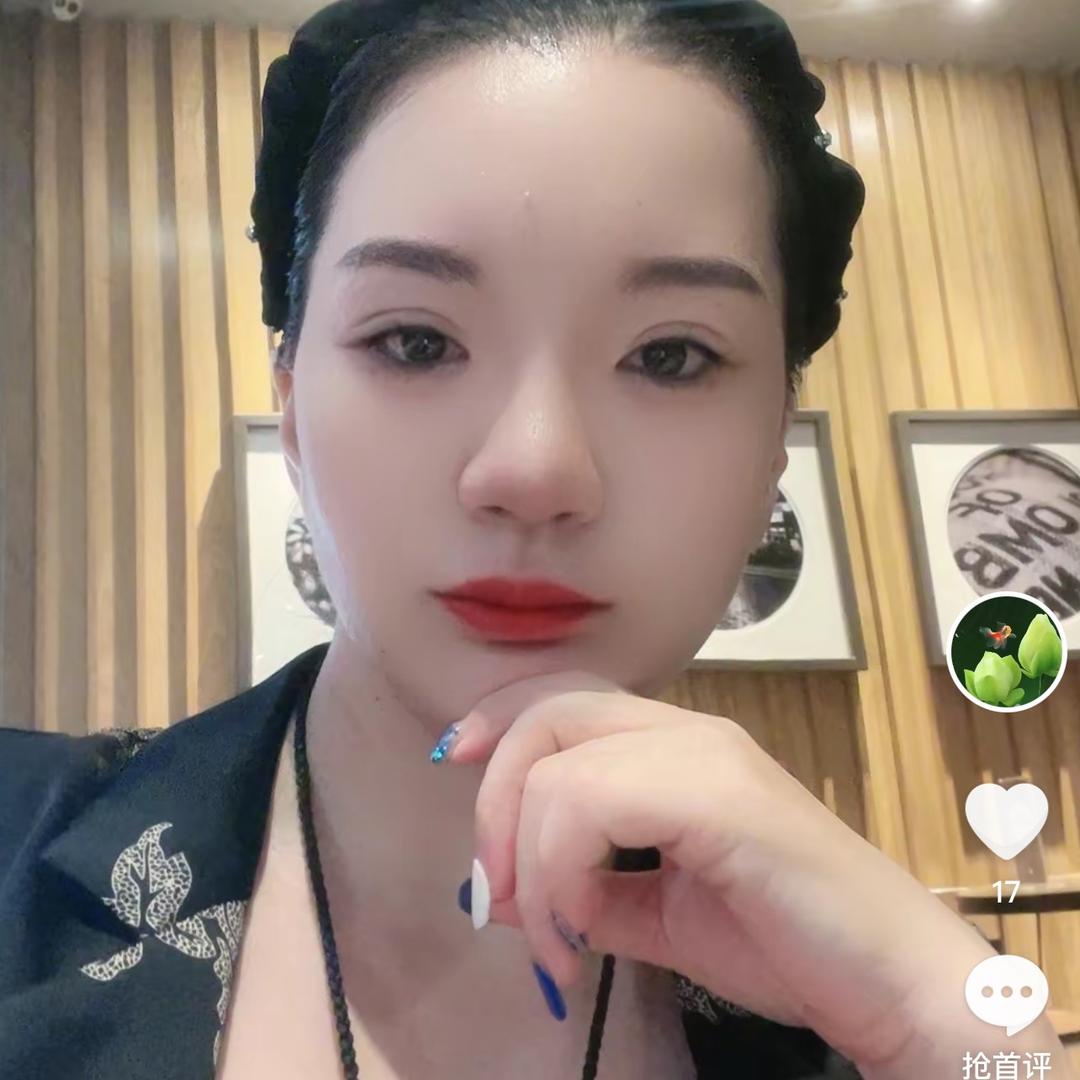Open the creator's lotus profile avatar
The image size is (1080, 1080).
[x=1006, y=652]
